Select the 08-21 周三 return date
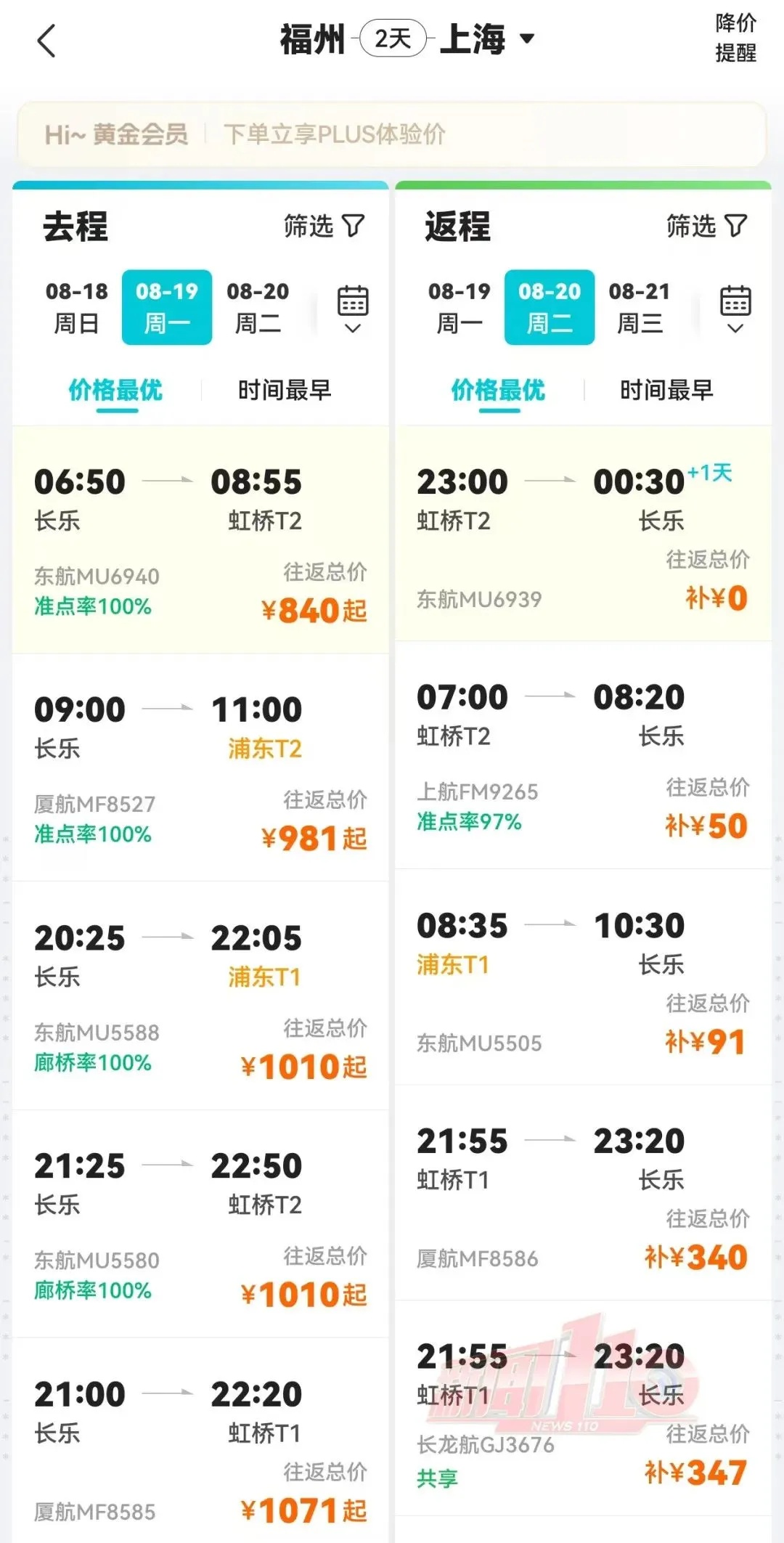Viewport: 784px width, 1543px height. 640,305
